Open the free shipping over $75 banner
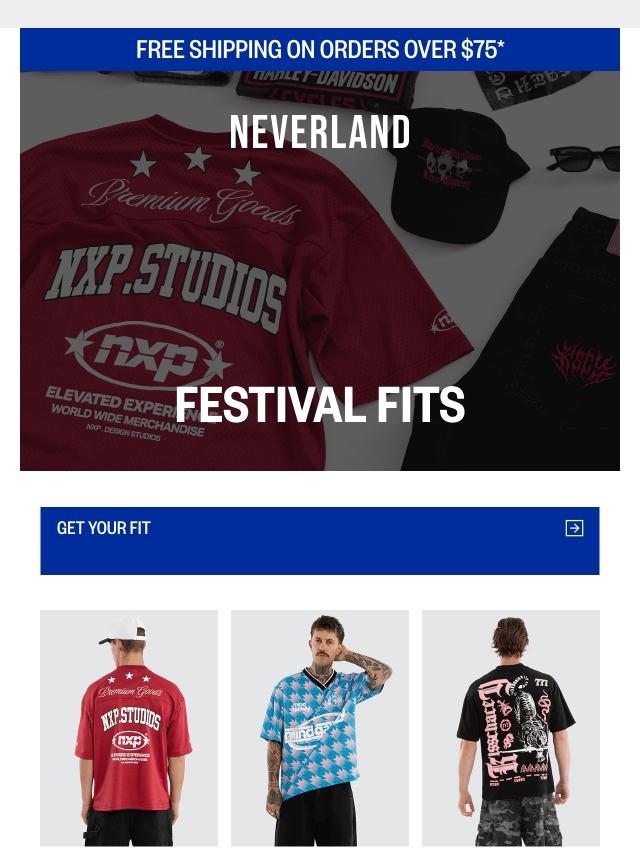Screen dimensions: 640x854 (320, 50)
